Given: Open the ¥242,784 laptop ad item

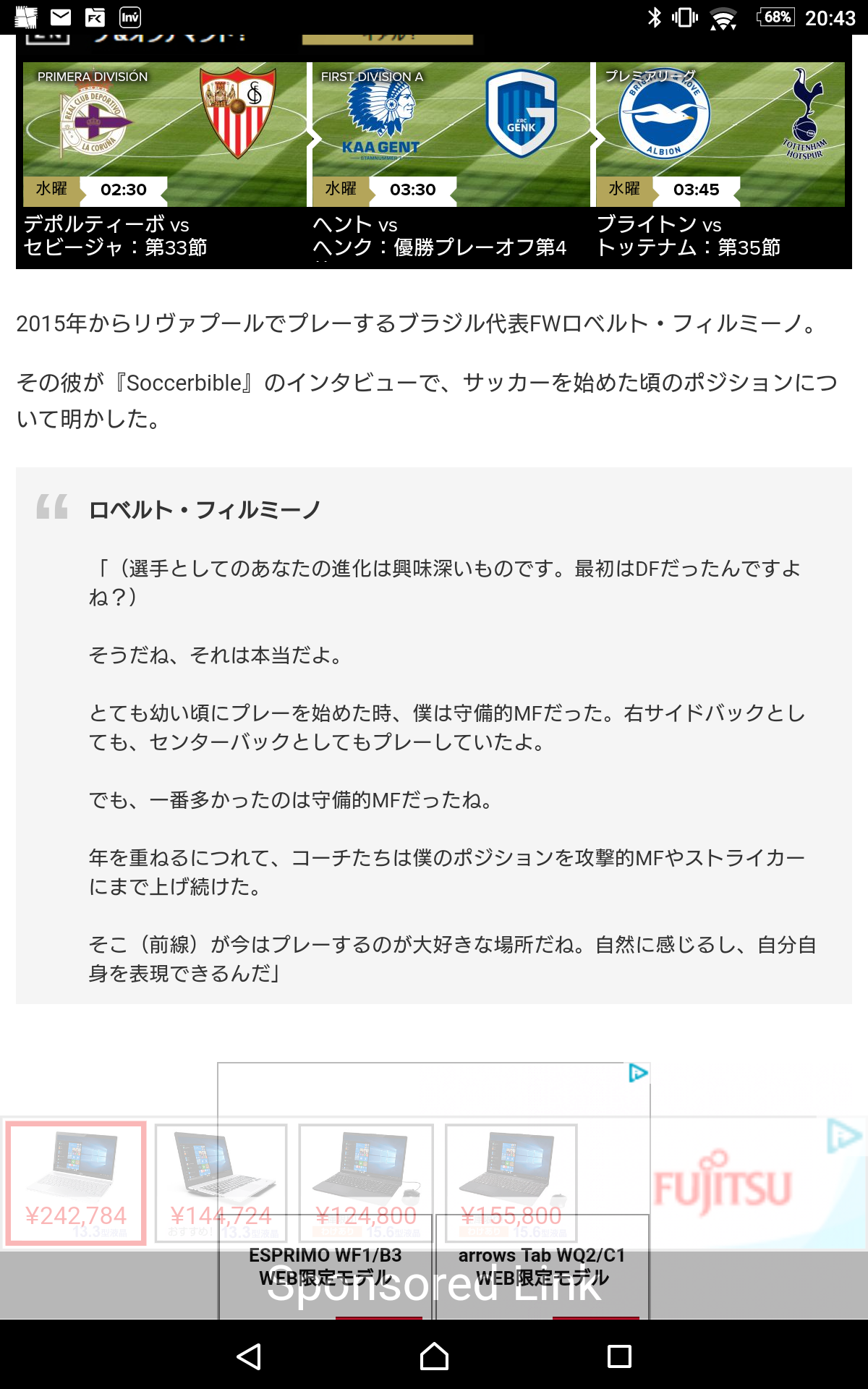Looking at the screenshot, I should point(76,1182).
